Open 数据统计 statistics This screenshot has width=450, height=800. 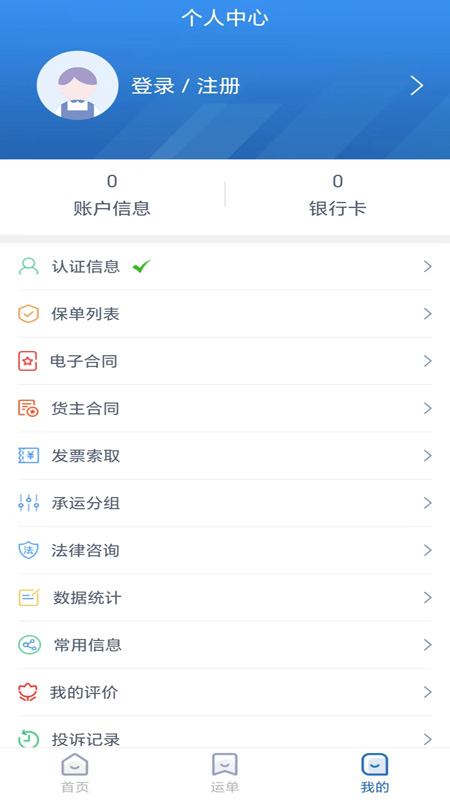pyautogui.click(x=225, y=597)
